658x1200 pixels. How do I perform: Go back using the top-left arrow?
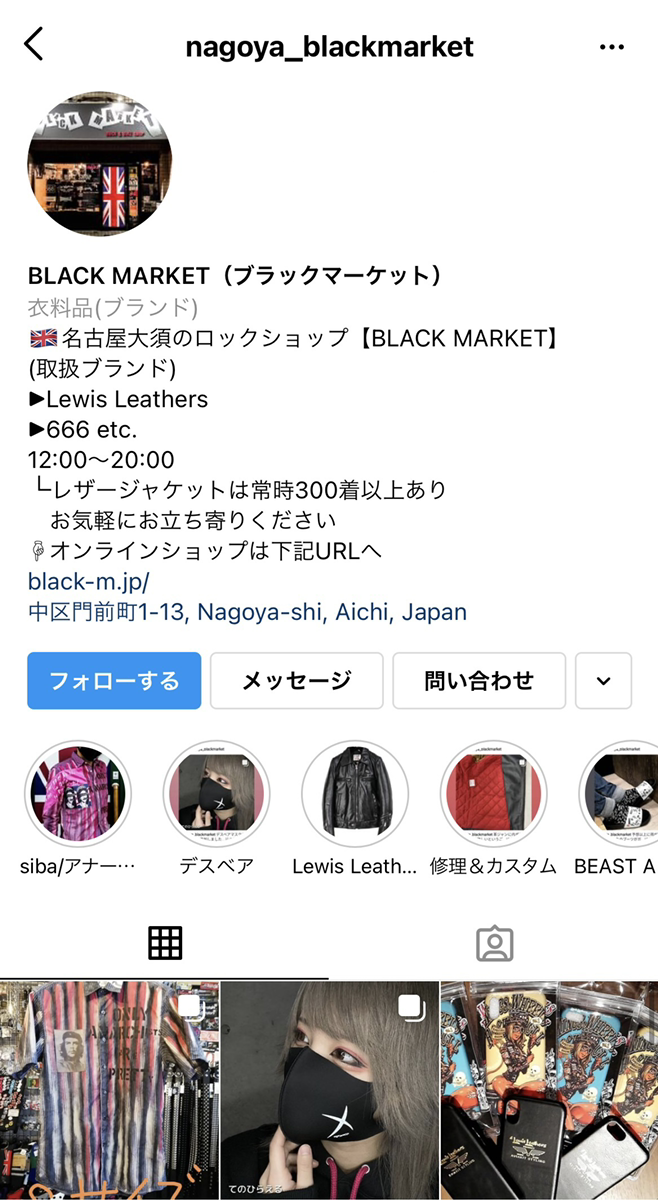click(x=34, y=46)
